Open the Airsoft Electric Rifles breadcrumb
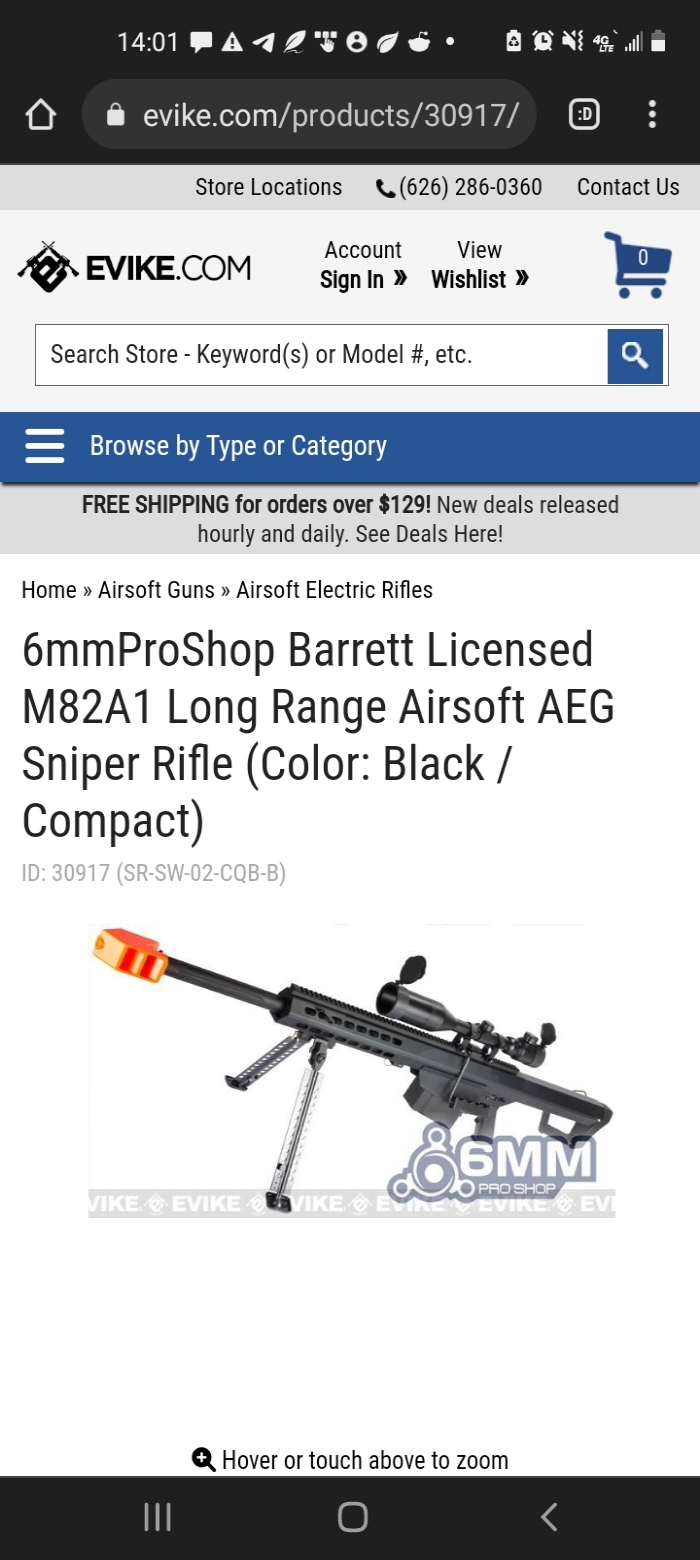700x1560 pixels. tap(334, 590)
